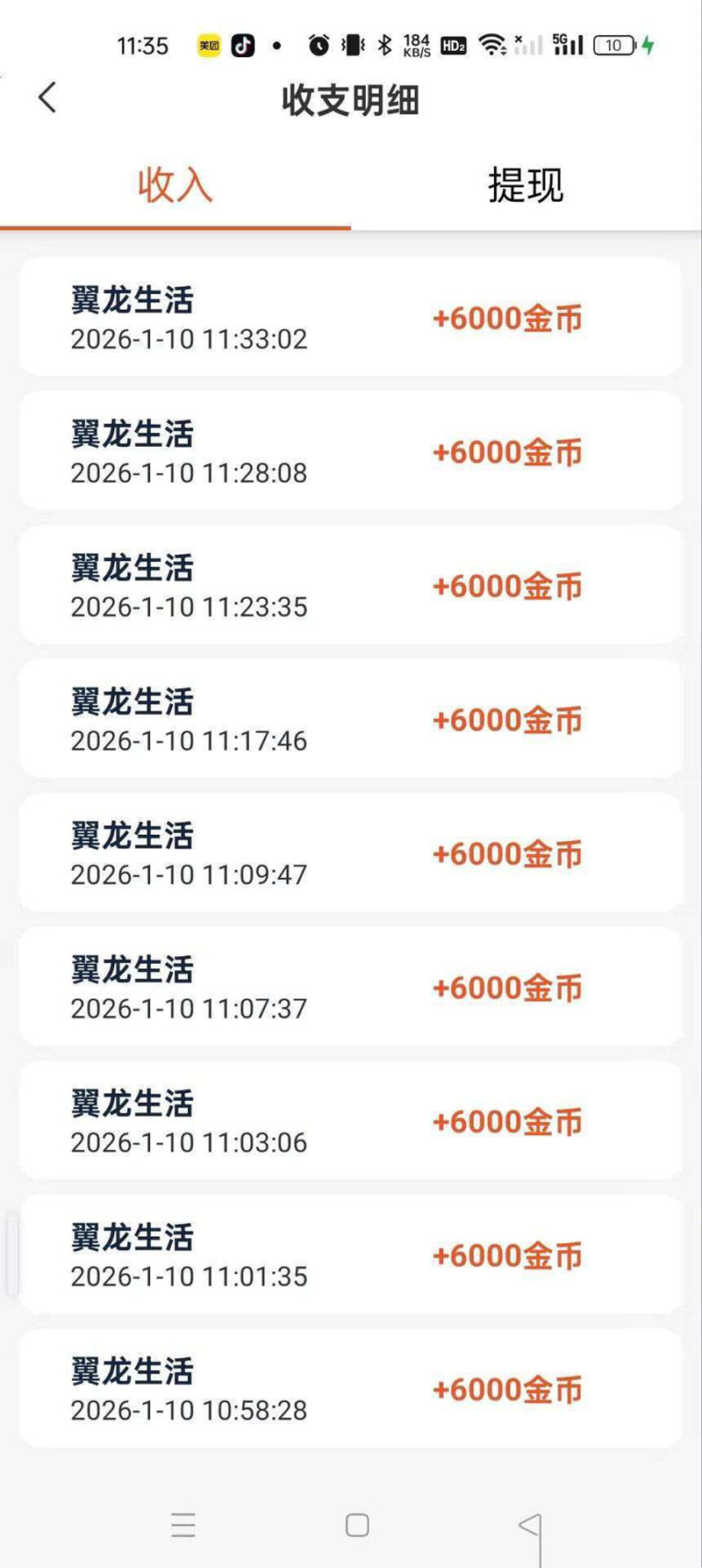The height and width of the screenshot is (1568, 702).
Task: Tap the Wi-Fi signal icon
Action: coord(493,45)
